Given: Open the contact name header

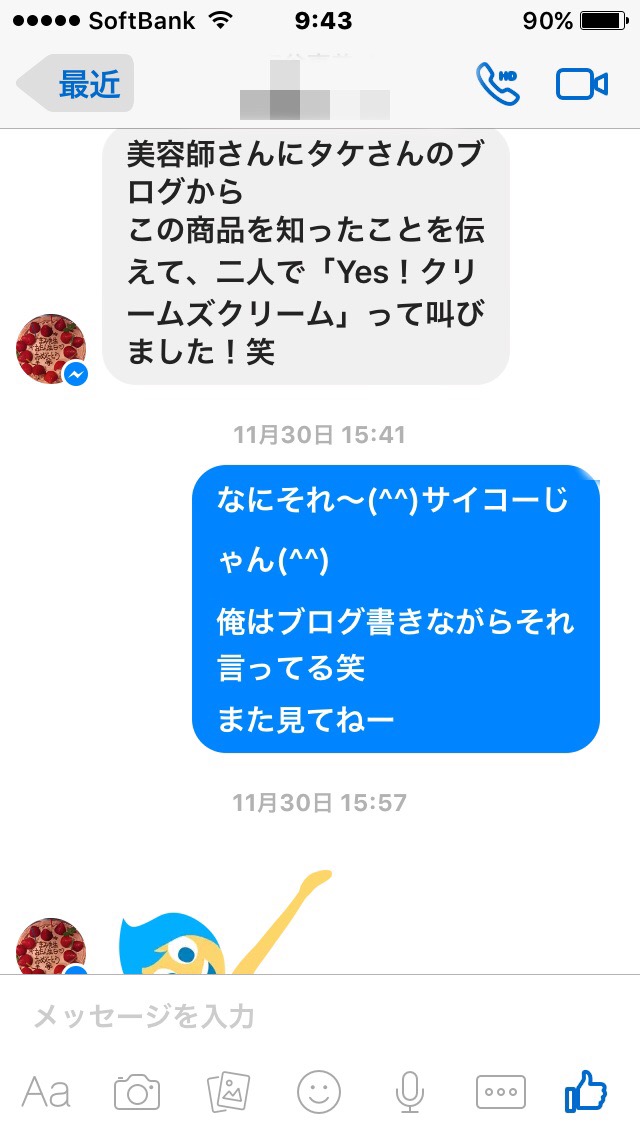Looking at the screenshot, I should click(x=315, y=87).
